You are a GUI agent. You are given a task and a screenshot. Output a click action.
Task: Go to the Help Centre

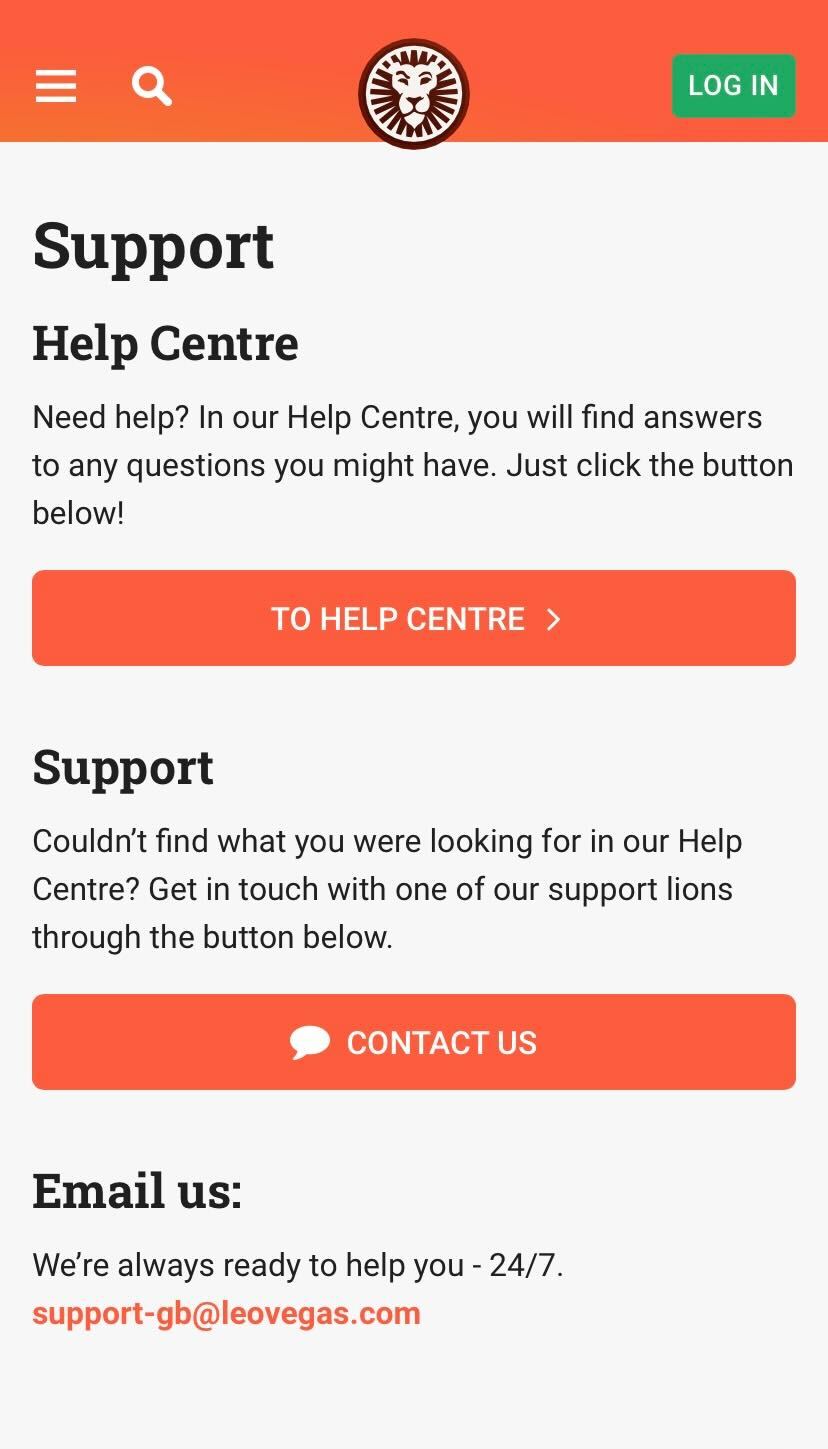414,618
